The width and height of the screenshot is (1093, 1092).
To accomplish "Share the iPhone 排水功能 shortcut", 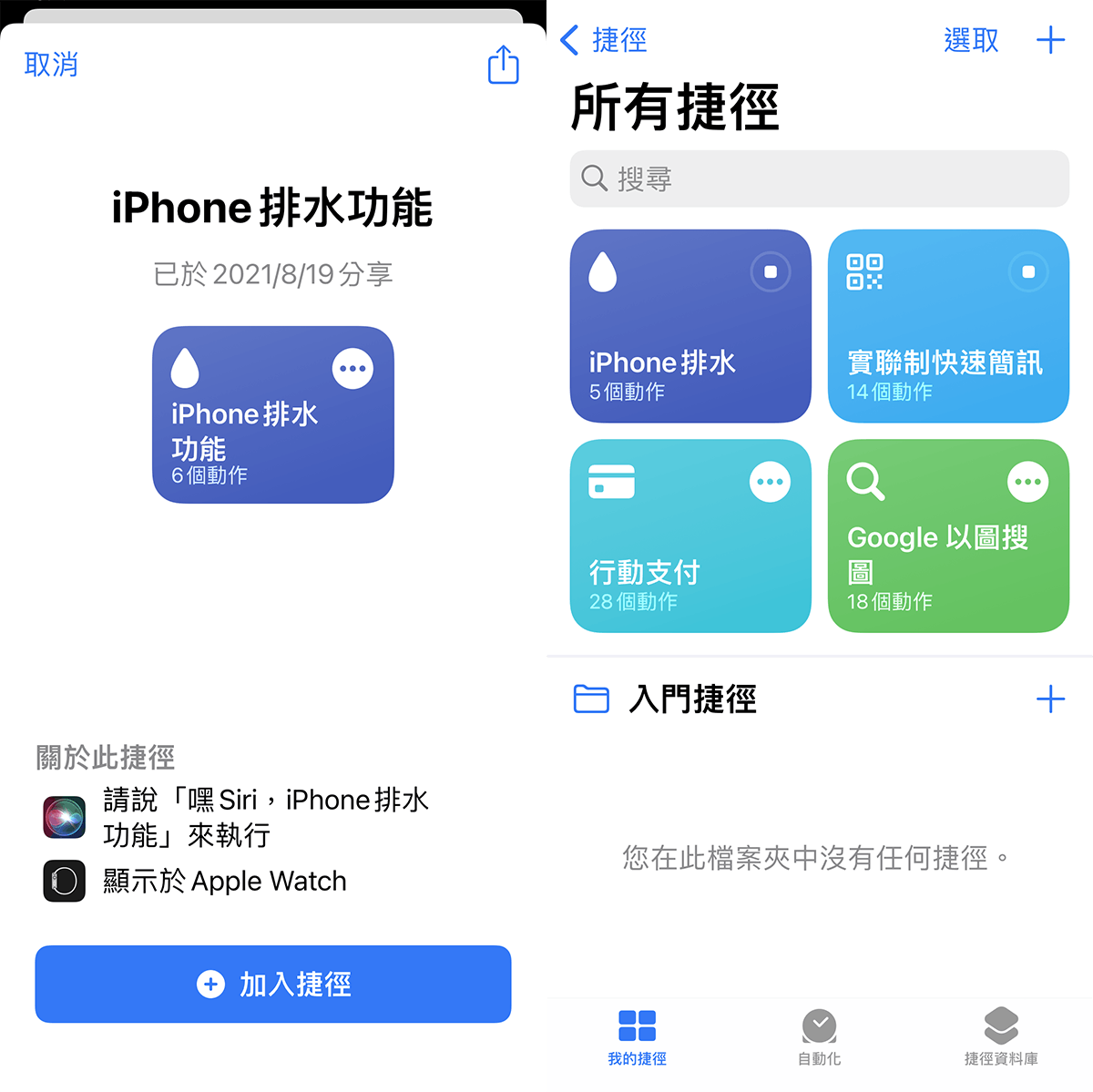I will [x=503, y=65].
